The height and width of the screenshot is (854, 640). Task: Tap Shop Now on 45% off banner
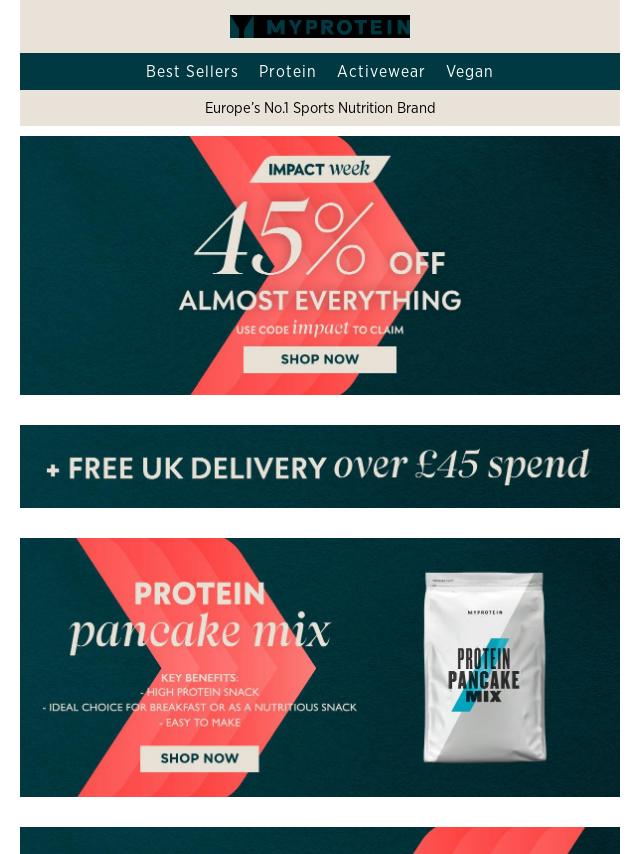coord(320,359)
